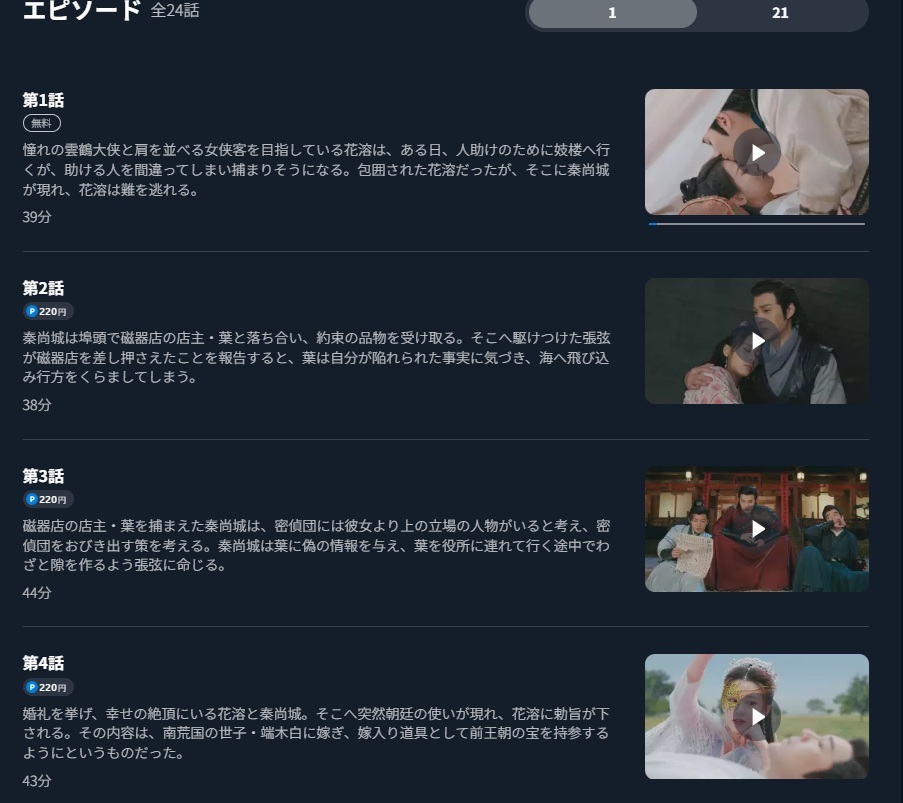
Task: Start the 第3話 episode thumbnail
Action: click(x=757, y=529)
